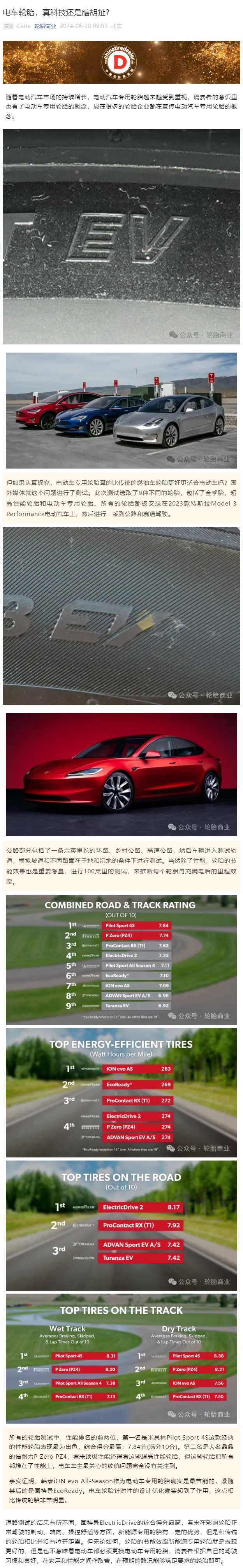Open the 轮胎商业 account link

(x=45, y=26)
